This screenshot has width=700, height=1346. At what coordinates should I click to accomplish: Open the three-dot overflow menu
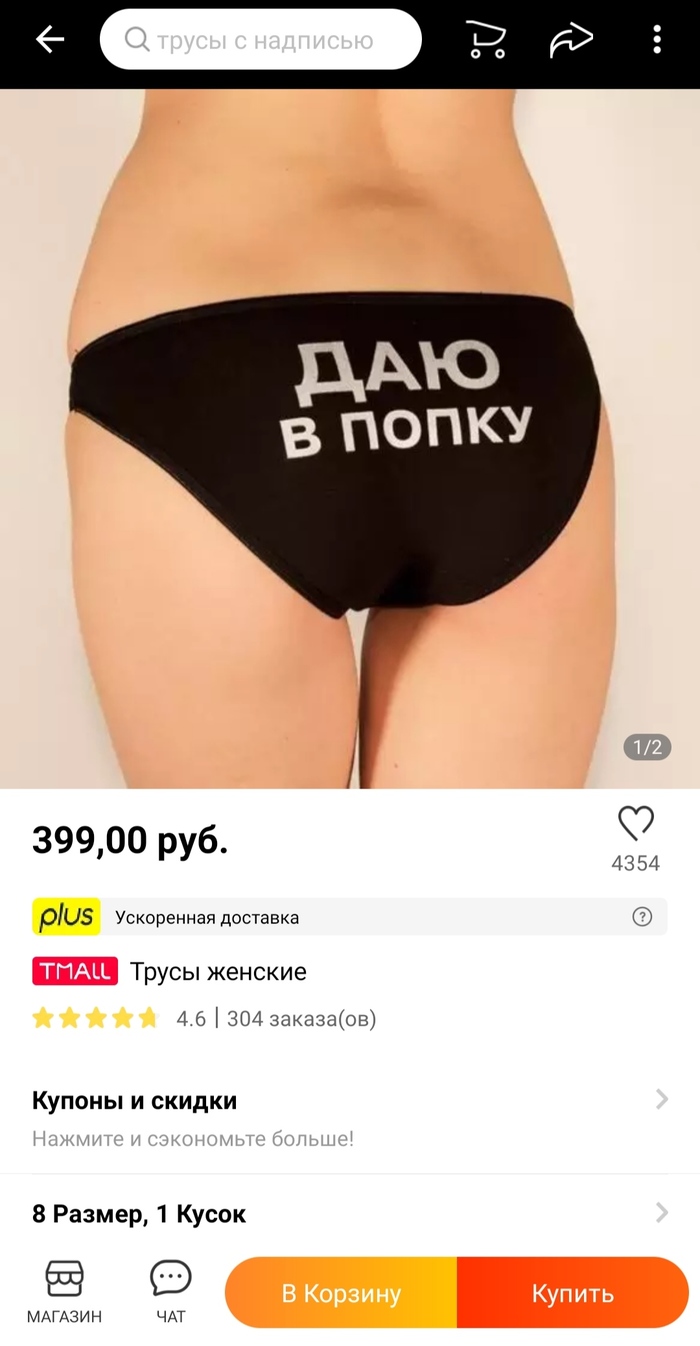click(x=657, y=40)
